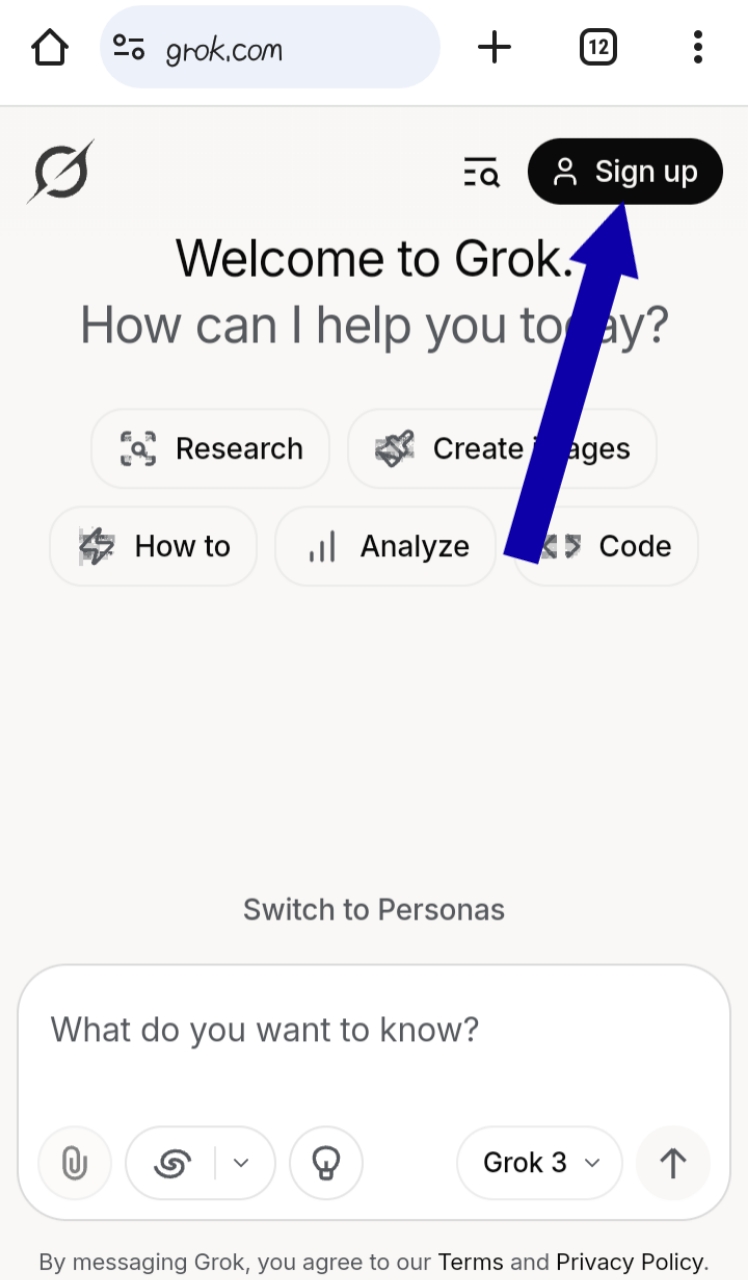Tap the swirl search mode button
The width and height of the screenshot is (748, 1280).
[172, 1163]
